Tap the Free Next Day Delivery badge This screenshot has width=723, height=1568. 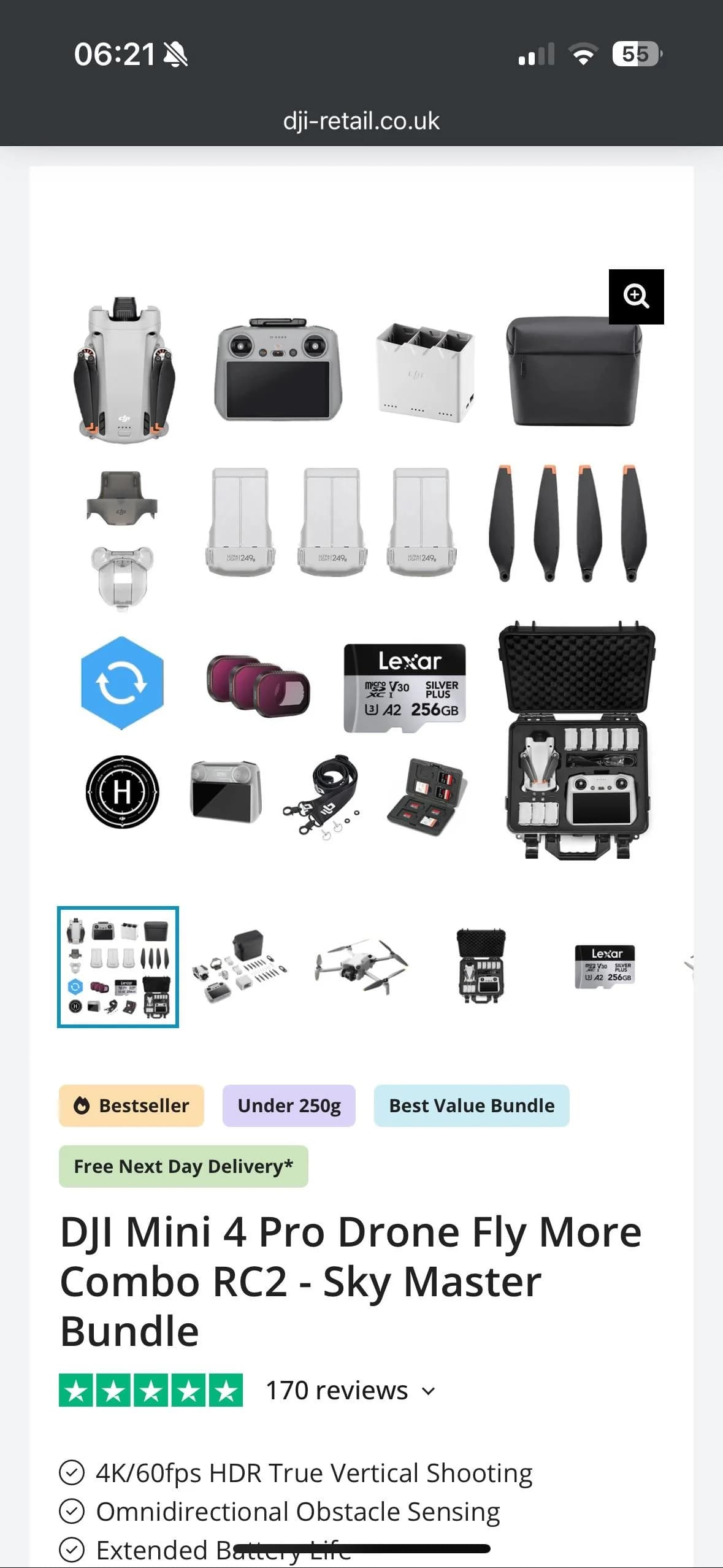[x=183, y=1166]
